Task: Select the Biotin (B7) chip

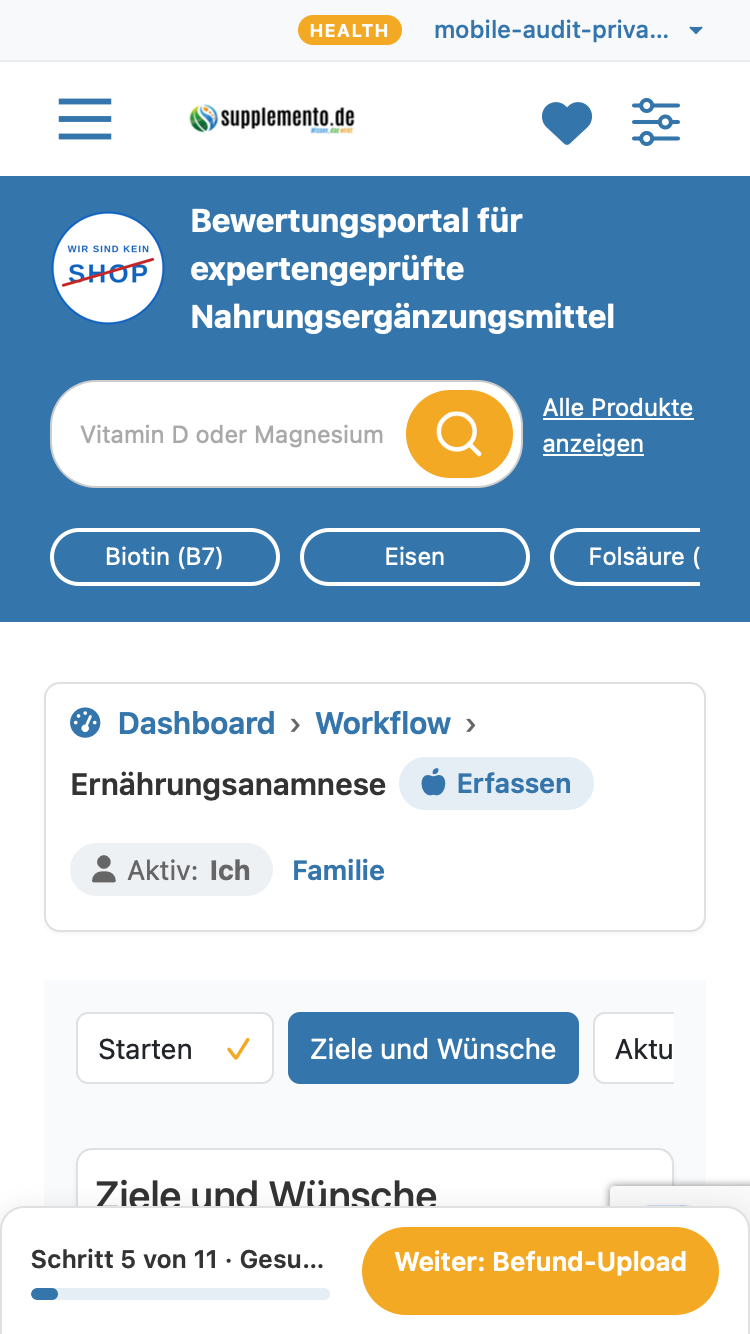Action: 165,557
